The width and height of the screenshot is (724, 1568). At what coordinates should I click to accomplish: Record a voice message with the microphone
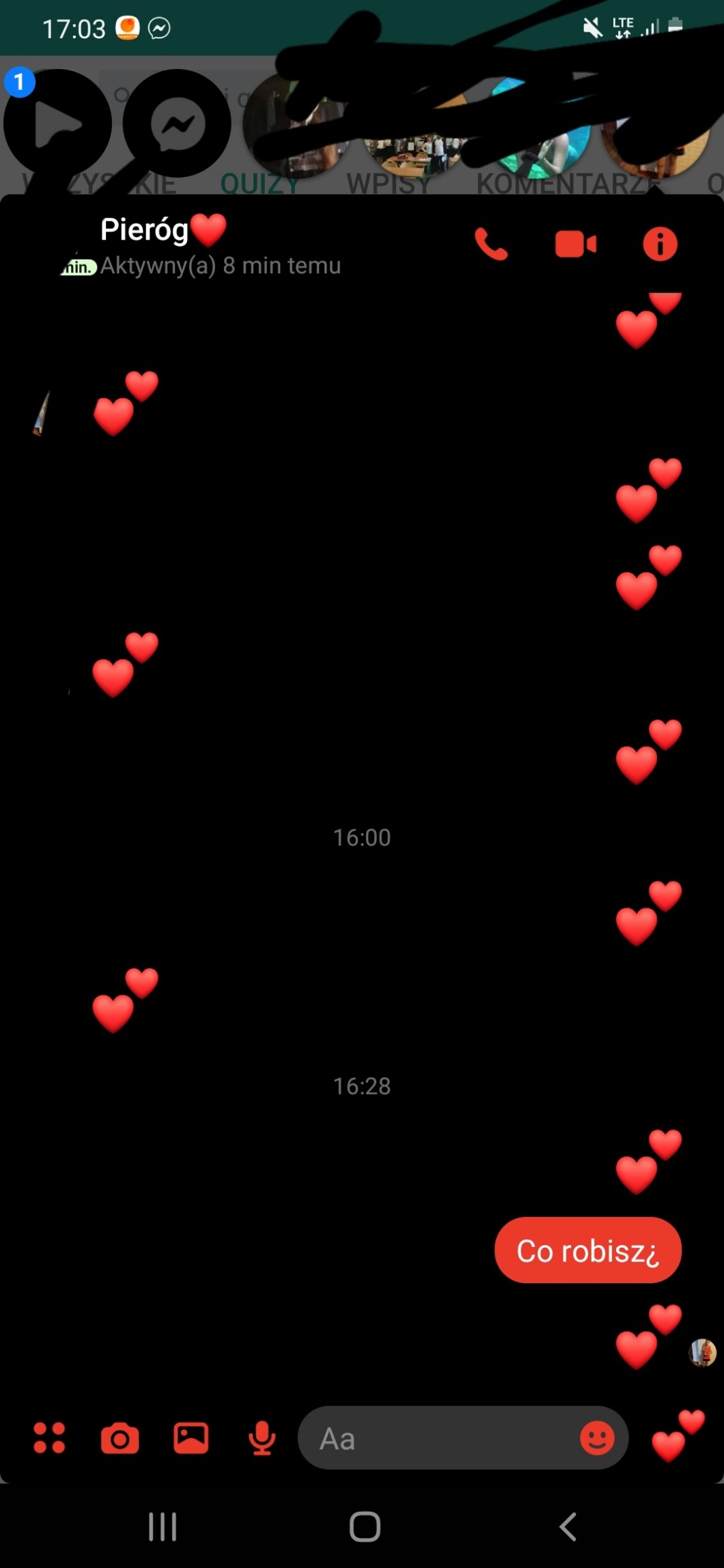click(262, 1438)
